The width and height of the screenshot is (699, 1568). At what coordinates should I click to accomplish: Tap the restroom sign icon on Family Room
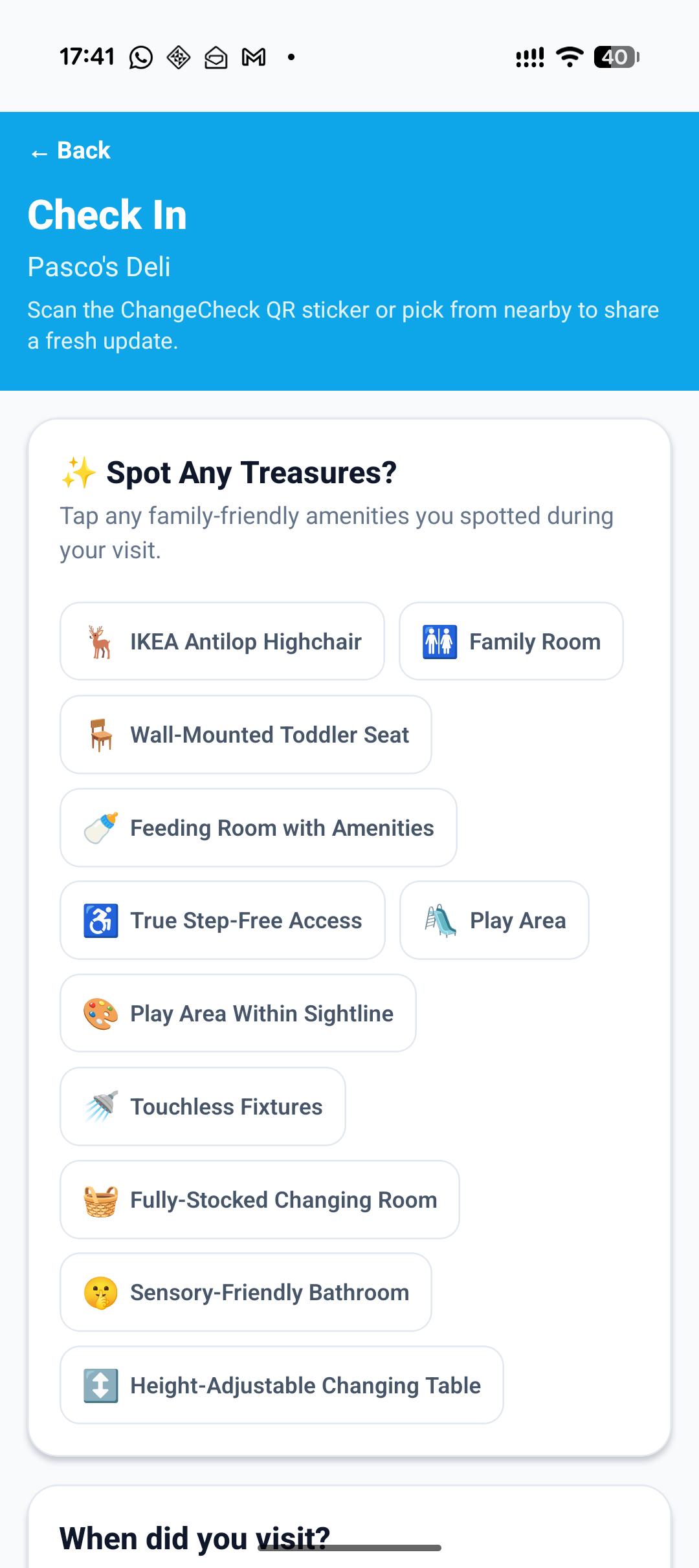440,641
